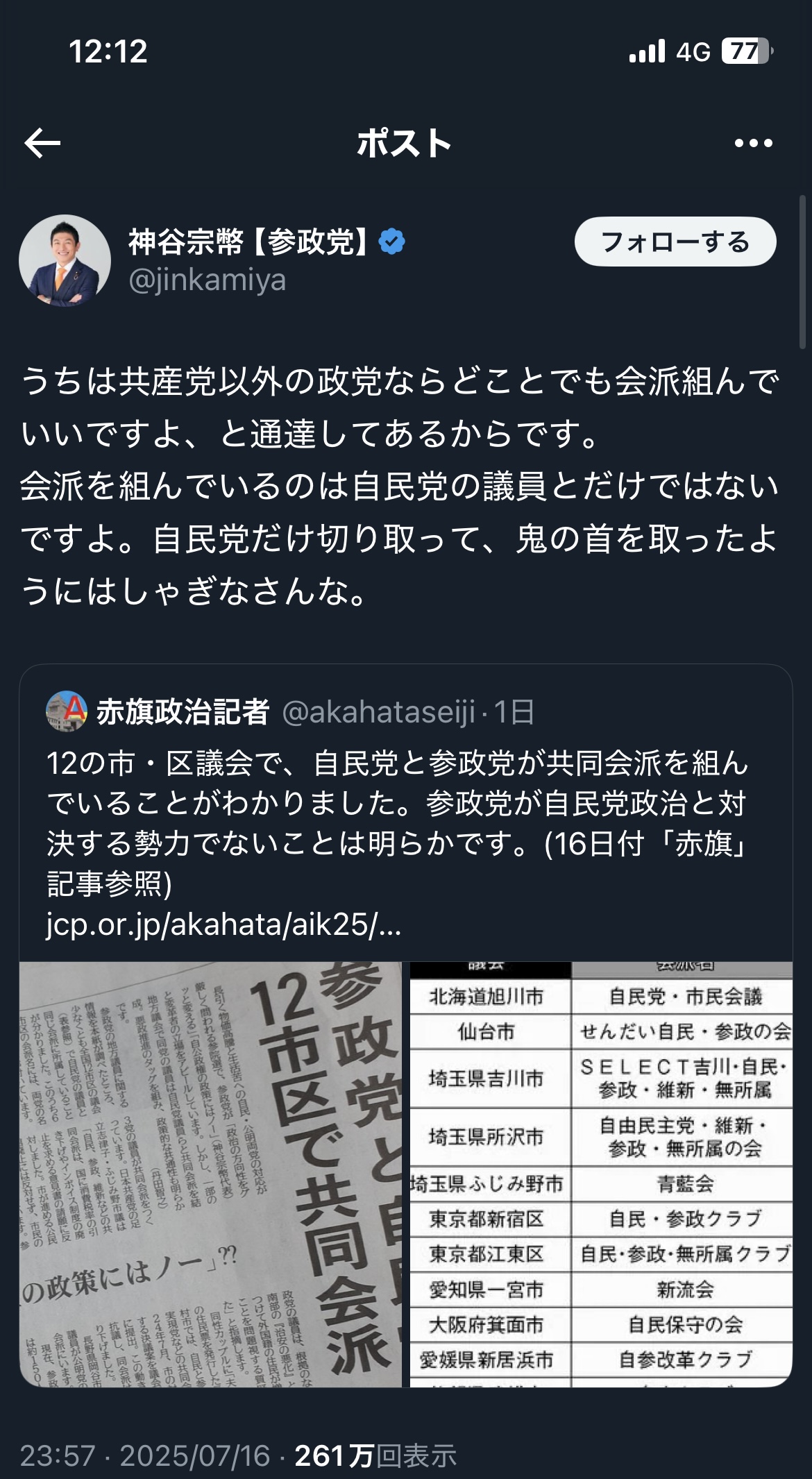Open the jcp.or.jp/akahata link
This screenshot has height=1479, width=812.
coord(223,924)
